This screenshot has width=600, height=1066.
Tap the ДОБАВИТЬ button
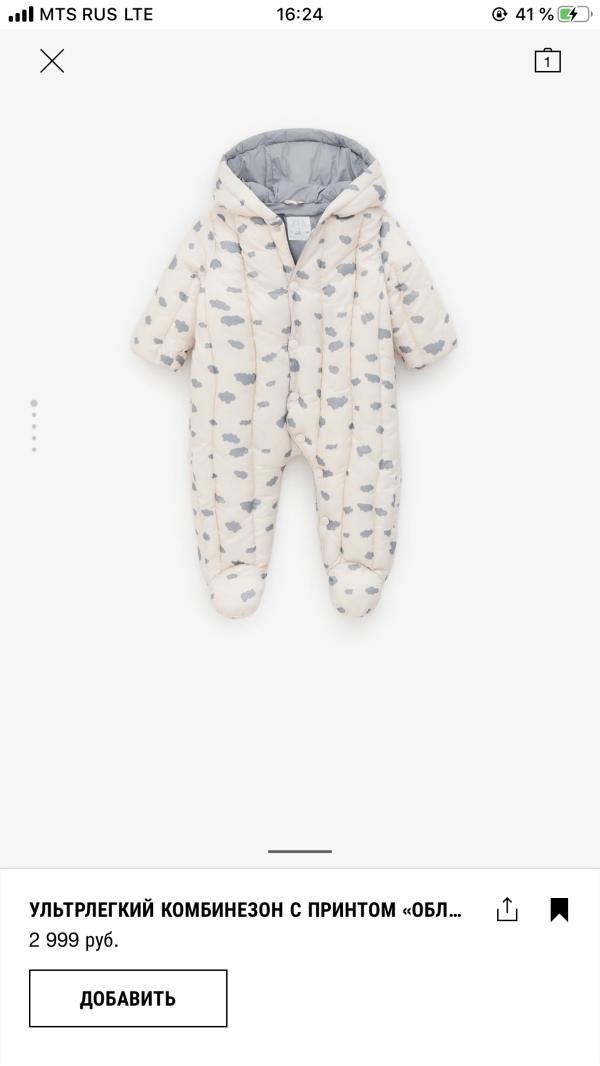[x=128, y=998]
